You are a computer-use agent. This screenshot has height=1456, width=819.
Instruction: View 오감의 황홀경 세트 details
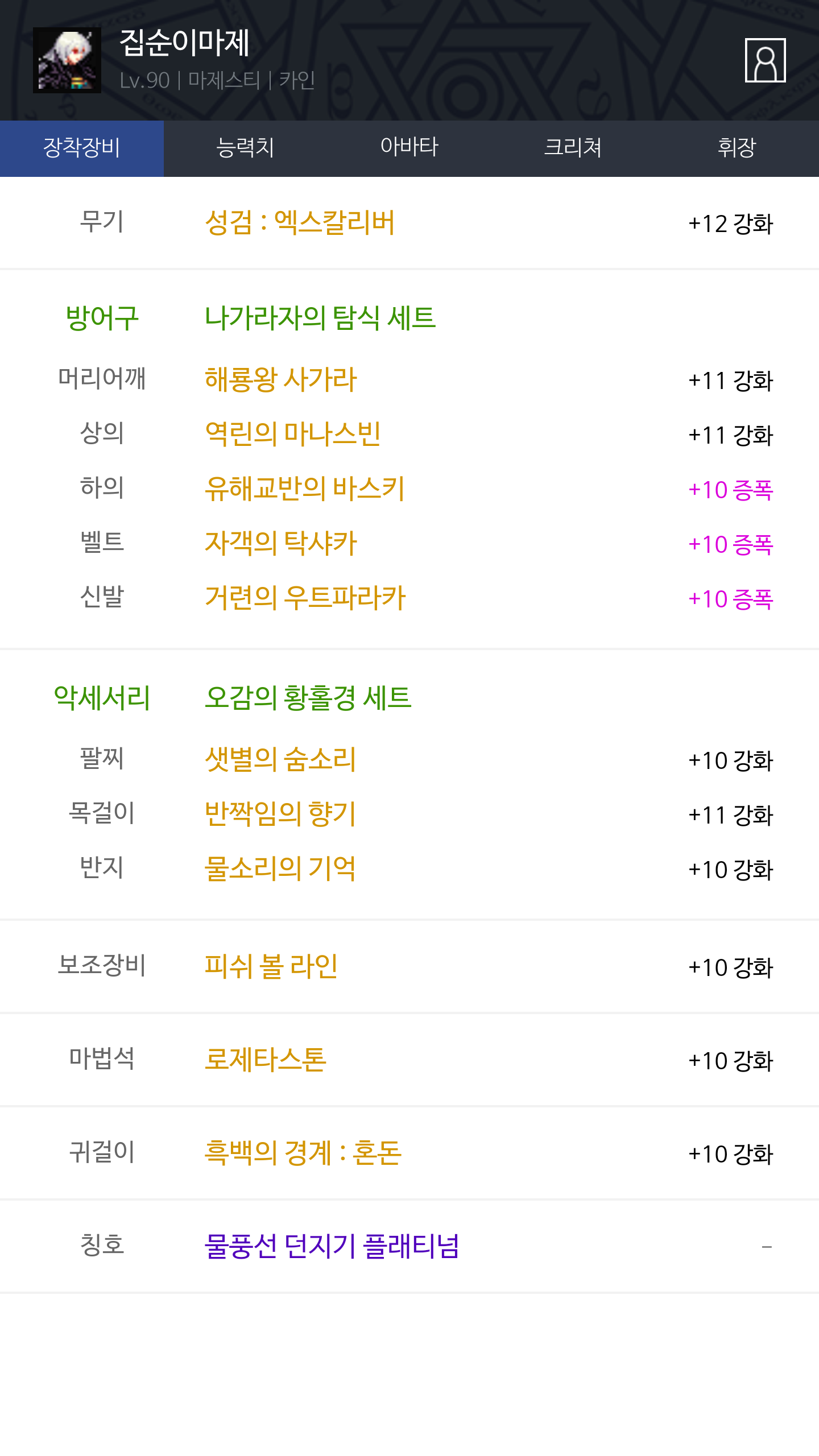[x=308, y=697]
